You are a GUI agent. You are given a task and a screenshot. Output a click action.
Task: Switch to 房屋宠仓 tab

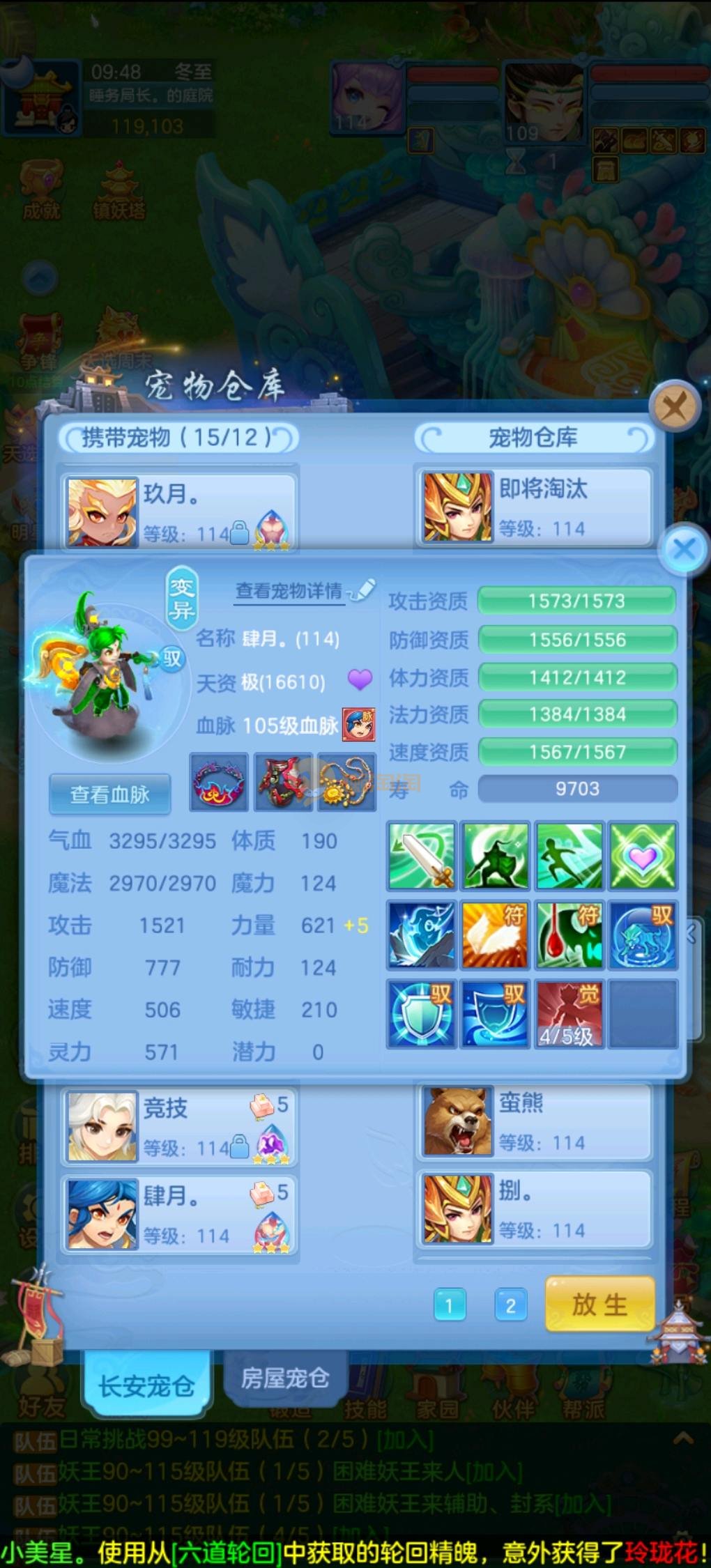[285, 1378]
